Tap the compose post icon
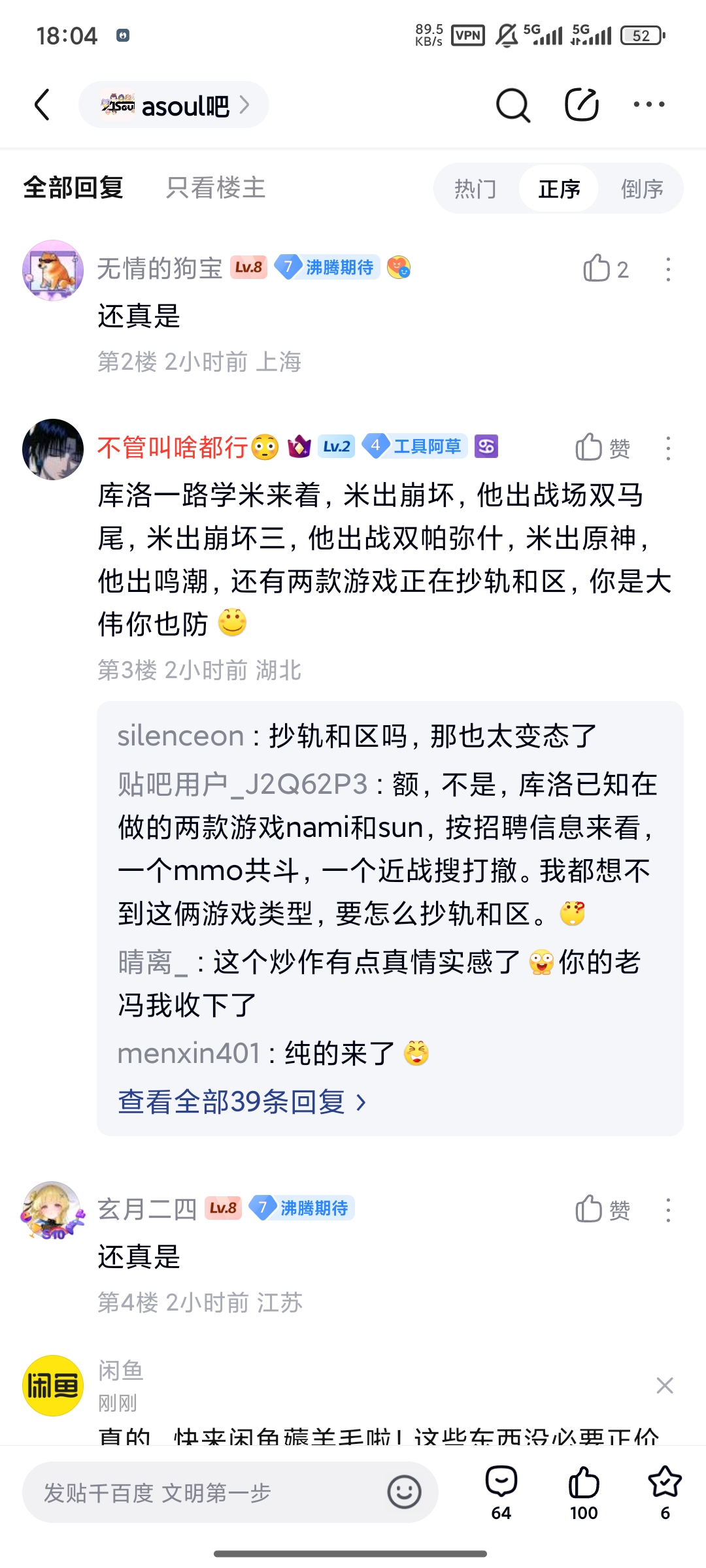 coord(582,105)
